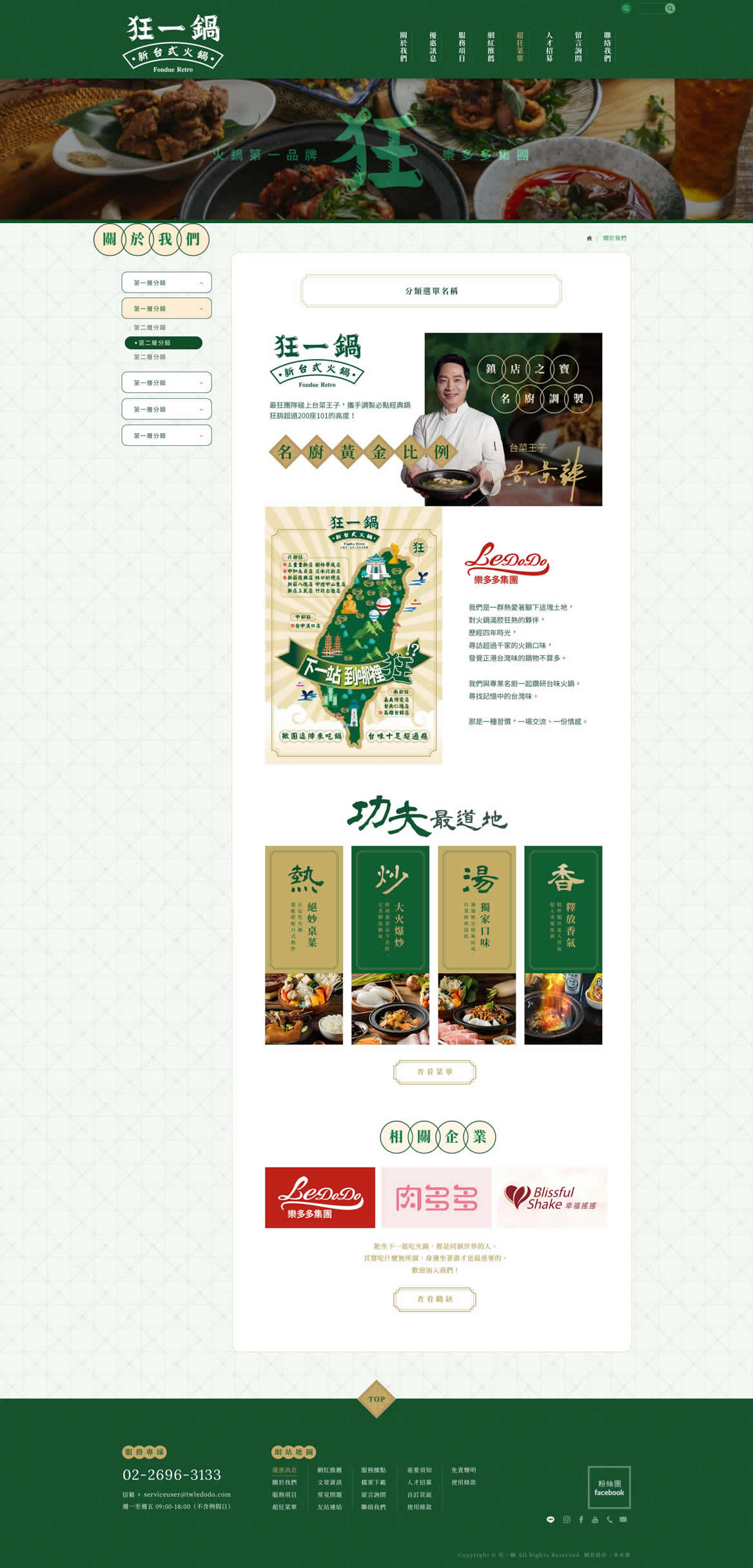Select 超狂菜單 in the top navigation
This screenshot has width=753, height=1568.
tap(520, 46)
